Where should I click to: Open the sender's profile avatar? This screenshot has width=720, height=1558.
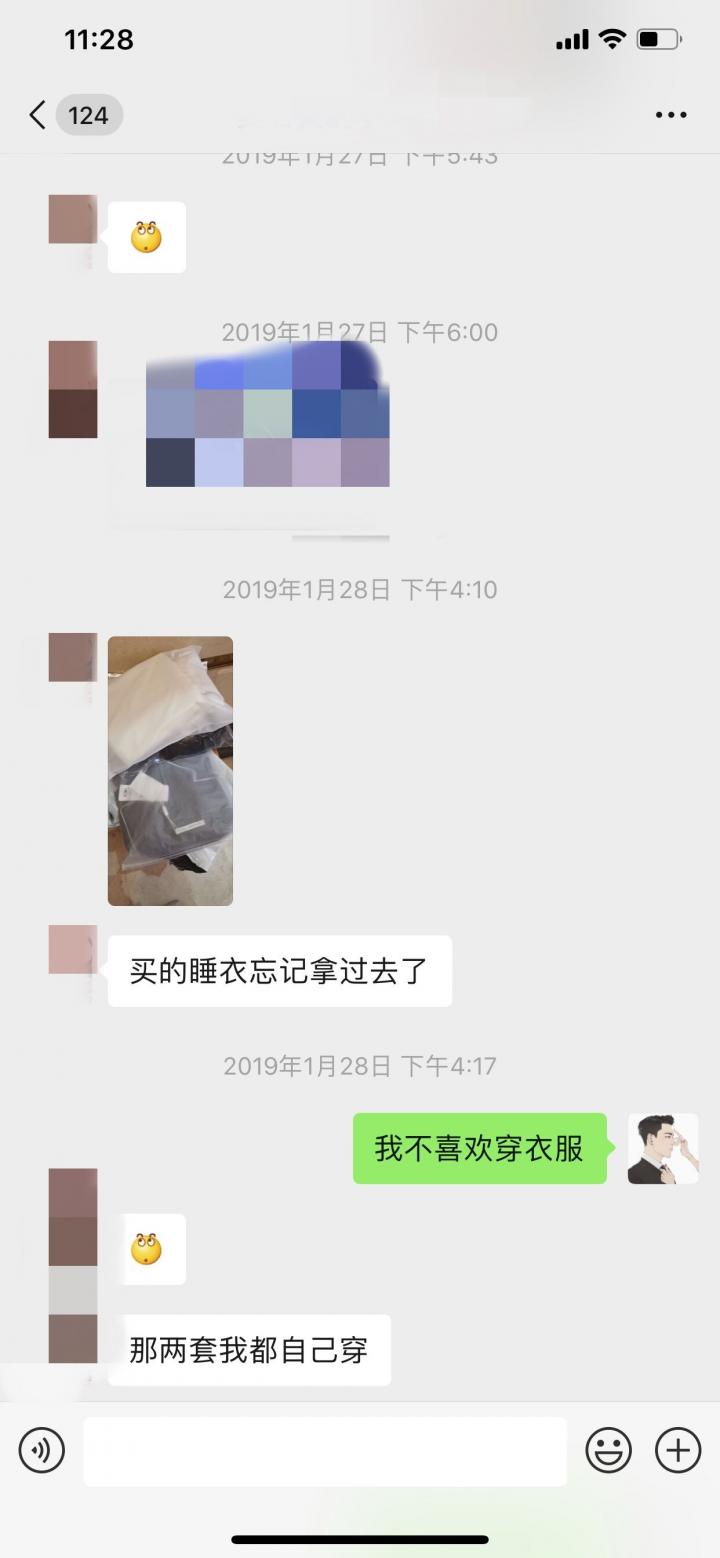(71, 658)
